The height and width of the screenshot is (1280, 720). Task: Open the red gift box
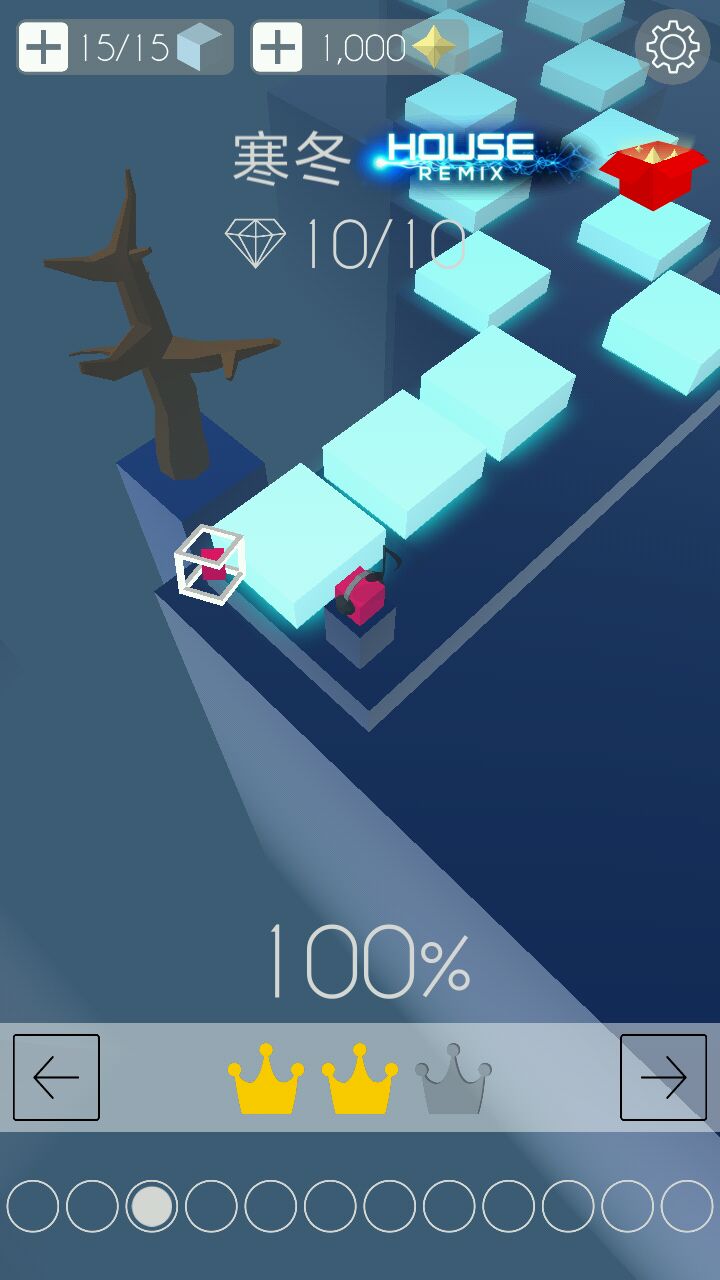654,174
